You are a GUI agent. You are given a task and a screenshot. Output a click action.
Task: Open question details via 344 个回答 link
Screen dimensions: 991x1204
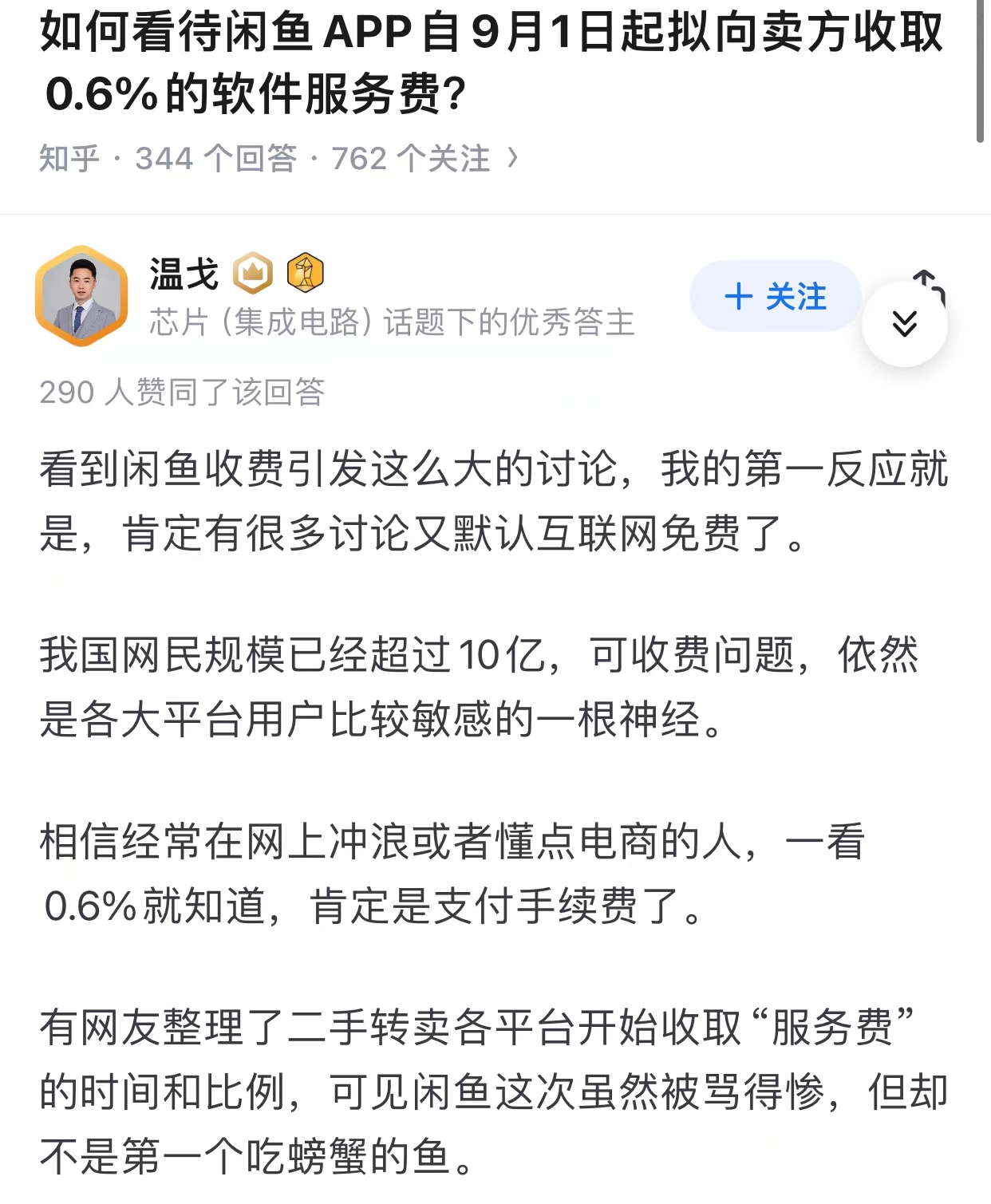(x=215, y=159)
